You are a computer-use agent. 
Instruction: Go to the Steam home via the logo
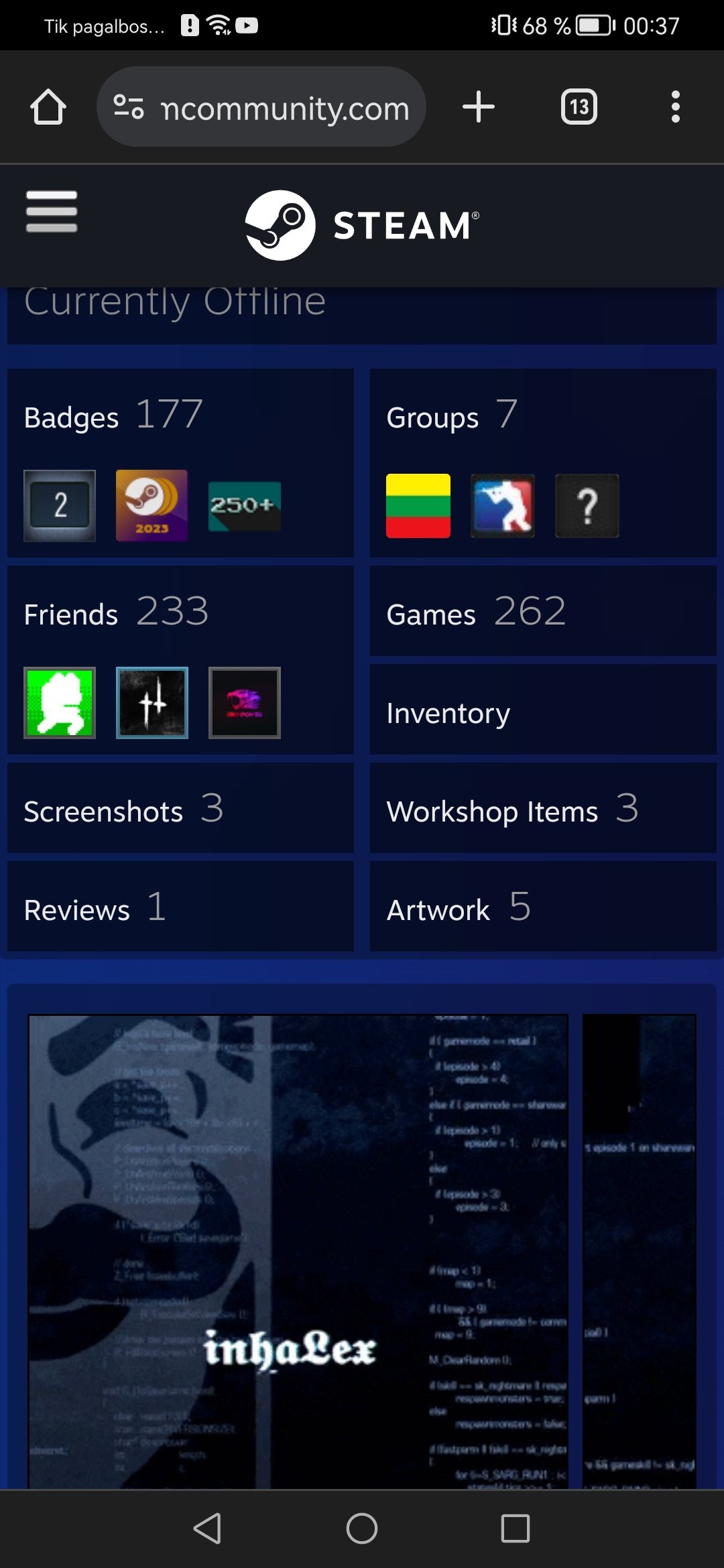click(362, 225)
